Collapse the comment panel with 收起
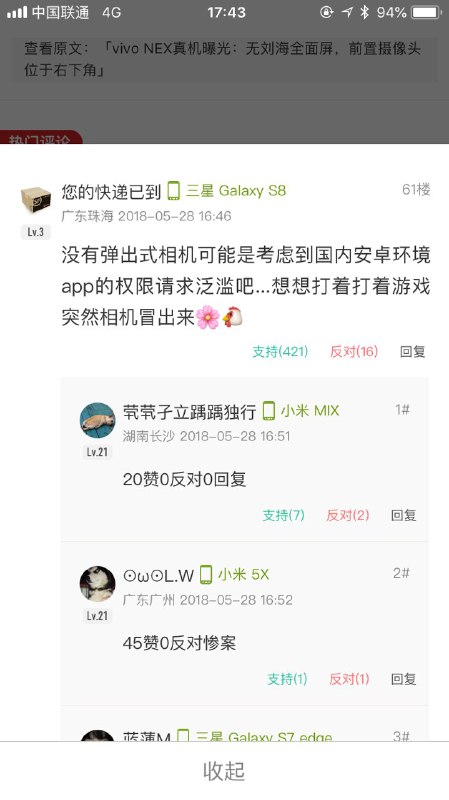The width and height of the screenshot is (449, 800). point(224,771)
